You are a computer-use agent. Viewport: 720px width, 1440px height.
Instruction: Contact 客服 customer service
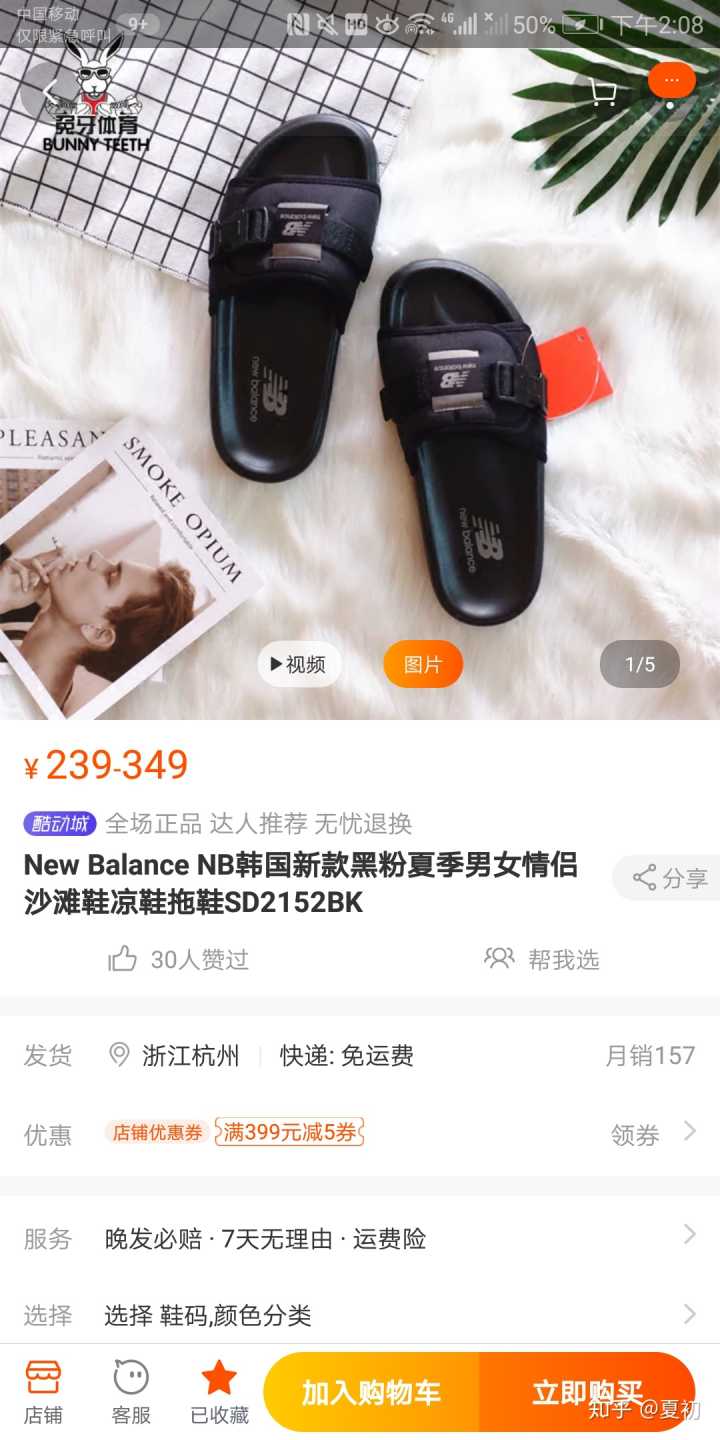click(x=131, y=1391)
